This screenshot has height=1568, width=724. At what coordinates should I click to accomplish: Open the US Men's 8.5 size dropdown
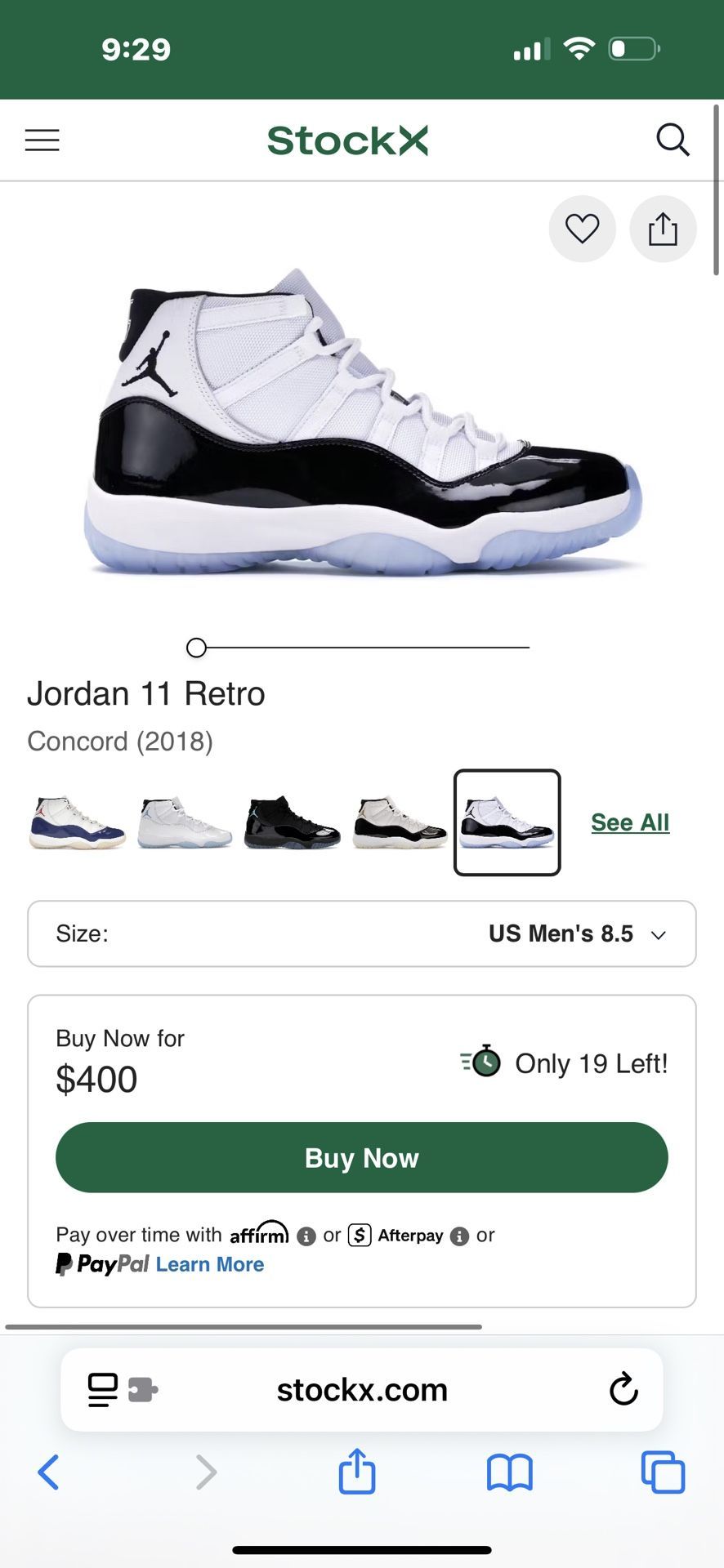[572, 933]
